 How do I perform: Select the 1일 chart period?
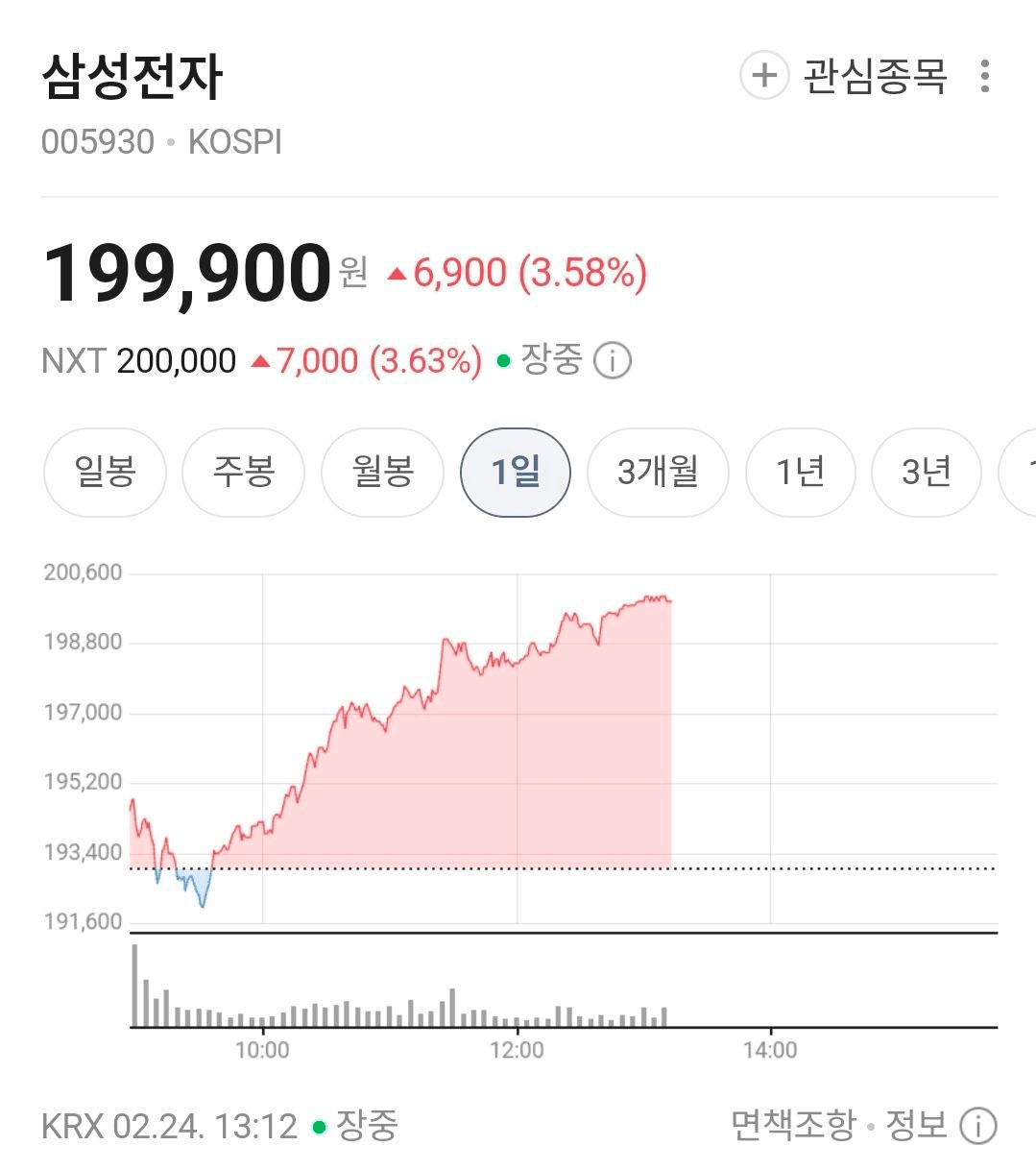516,472
